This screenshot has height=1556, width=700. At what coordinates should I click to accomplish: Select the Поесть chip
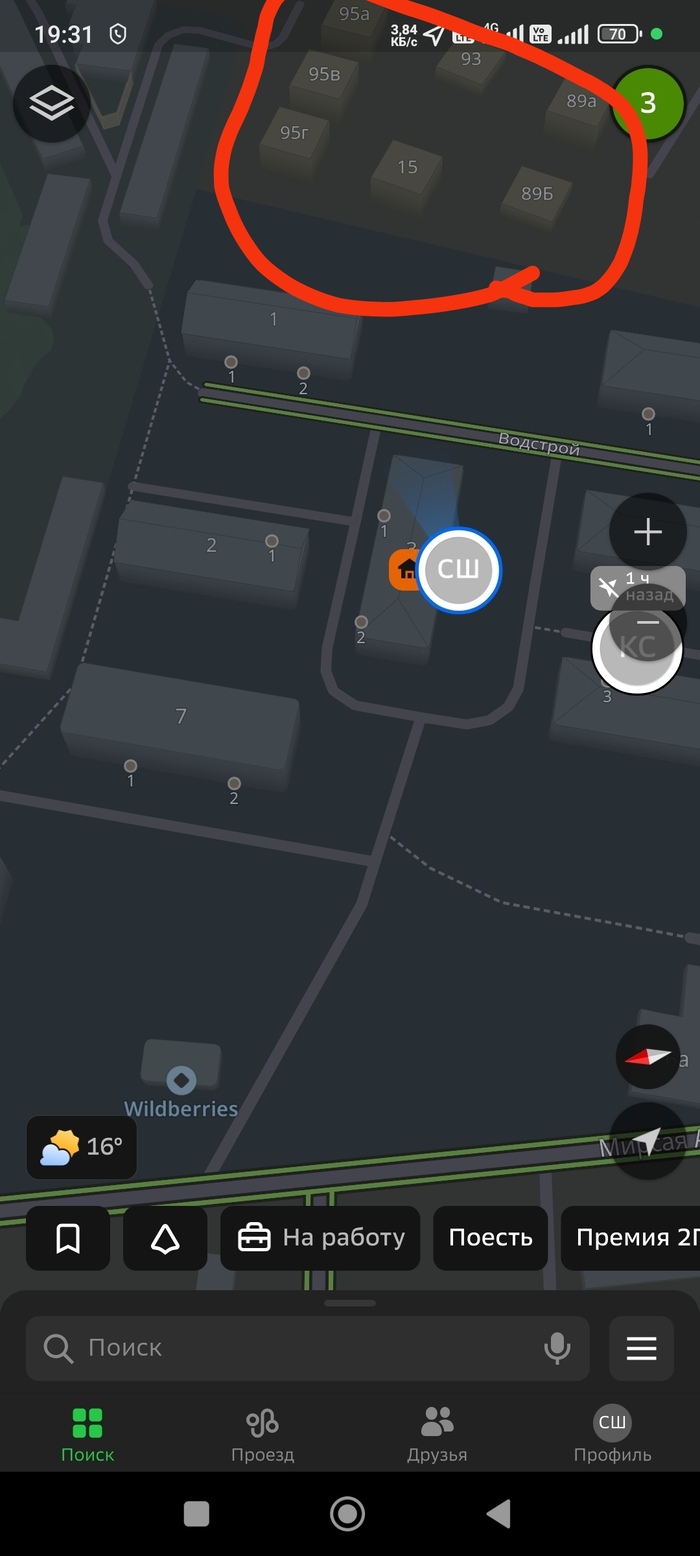coord(490,1238)
